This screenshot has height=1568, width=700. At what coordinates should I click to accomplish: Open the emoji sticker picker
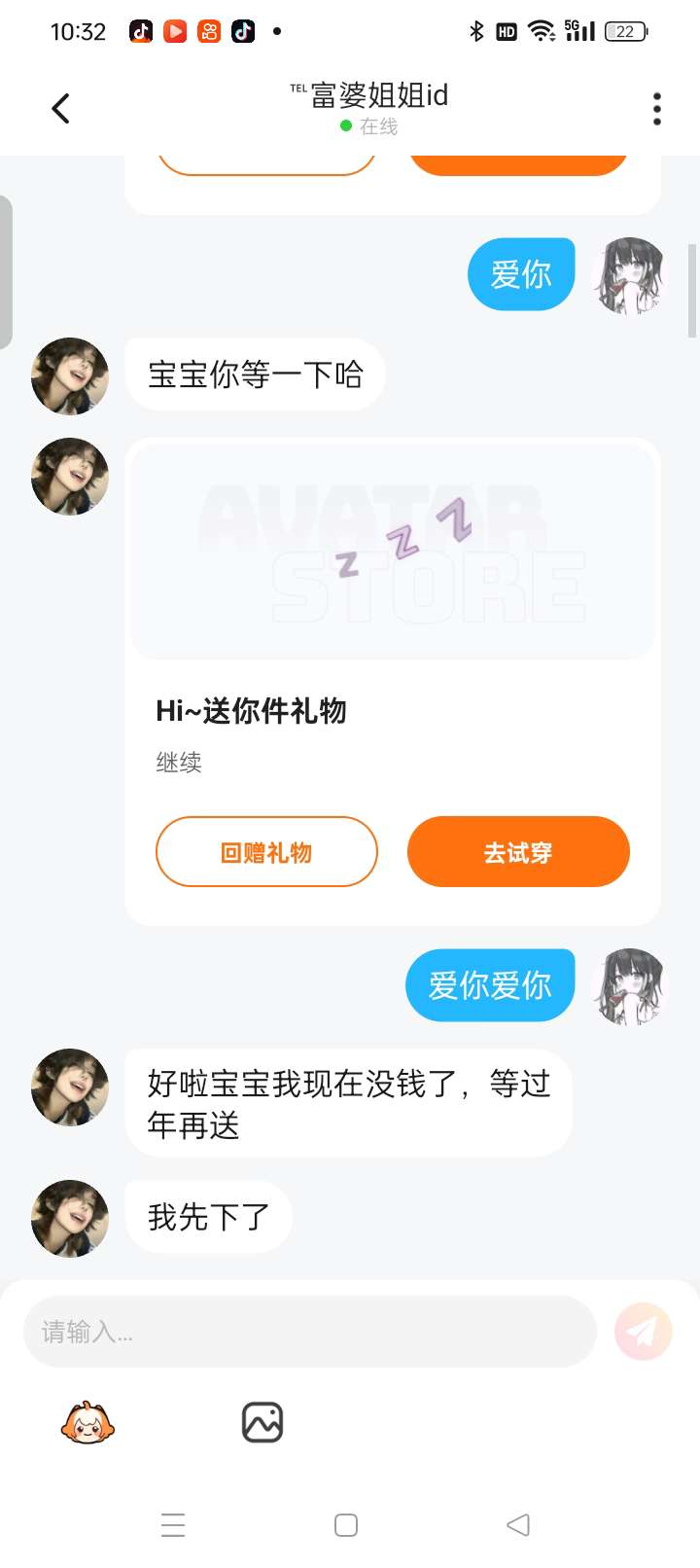(87, 1423)
